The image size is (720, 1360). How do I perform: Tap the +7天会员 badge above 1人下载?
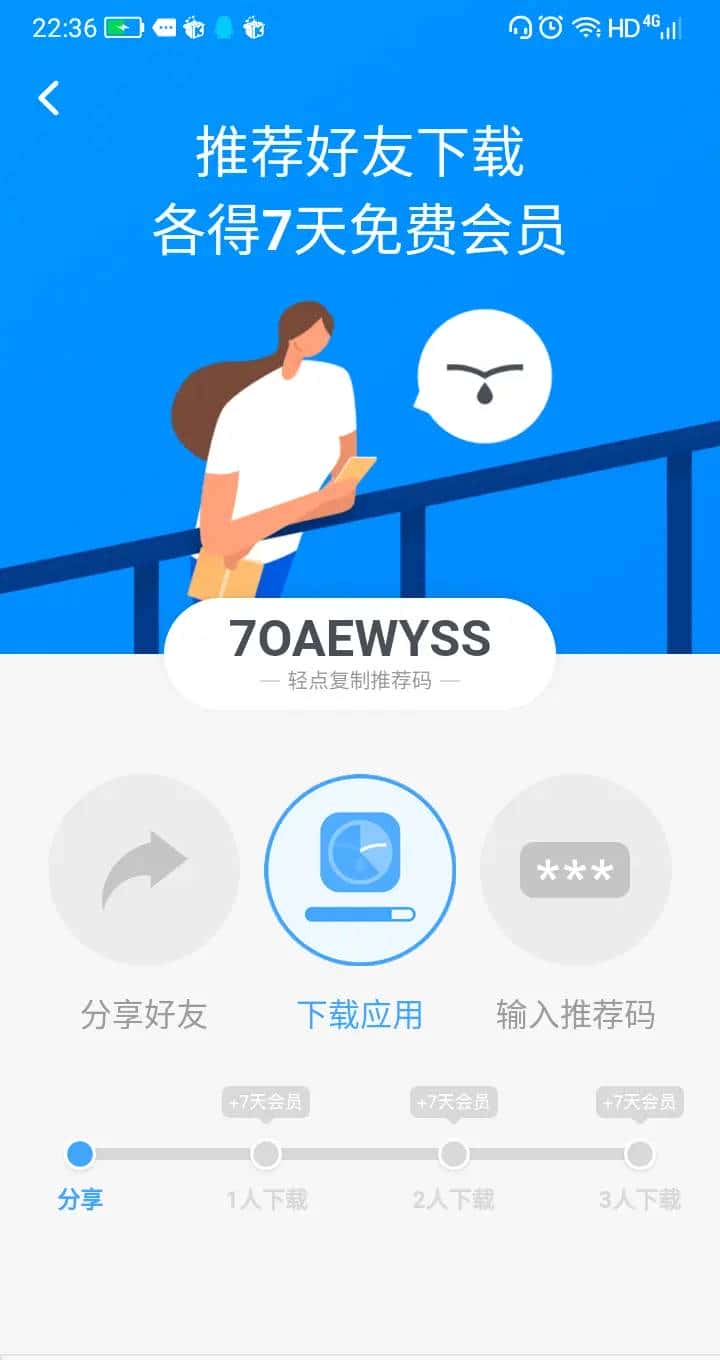point(266,1104)
